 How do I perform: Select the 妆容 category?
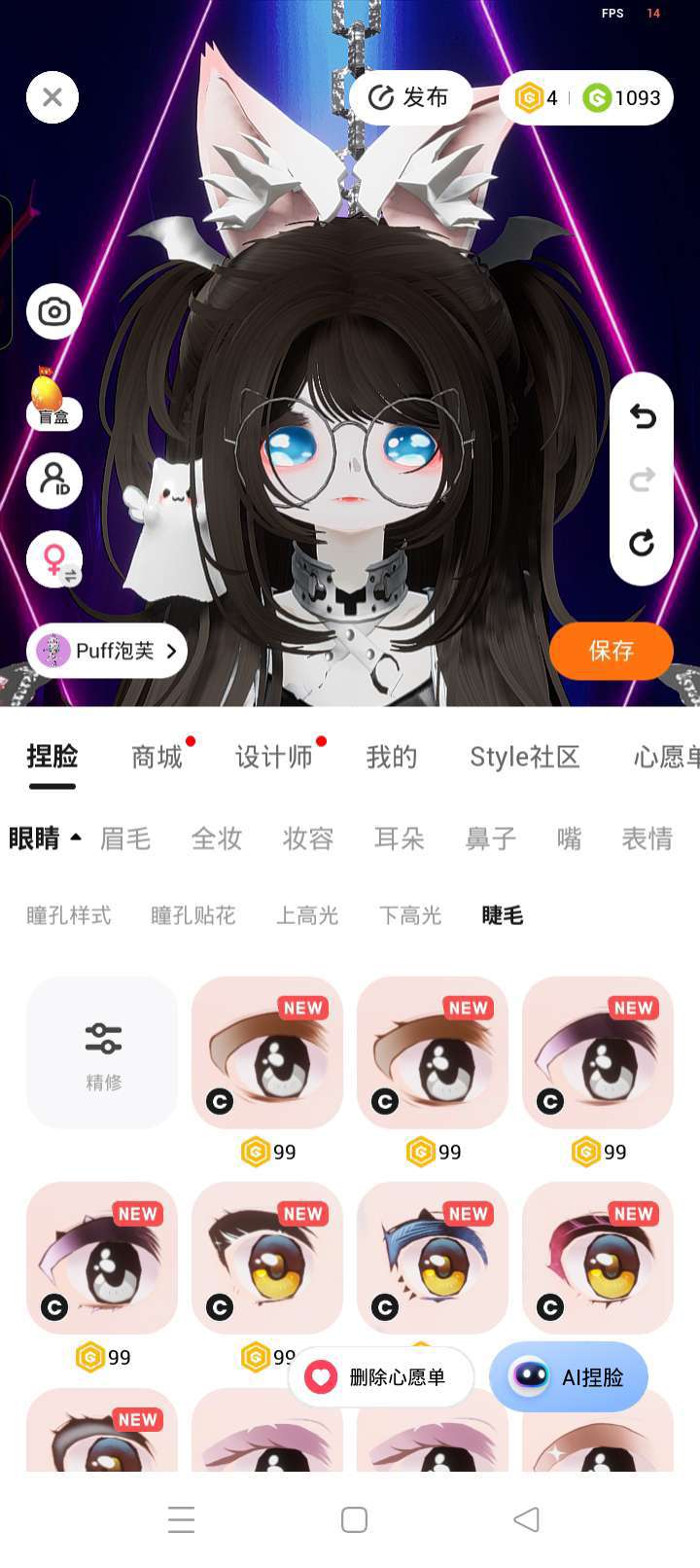(308, 838)
